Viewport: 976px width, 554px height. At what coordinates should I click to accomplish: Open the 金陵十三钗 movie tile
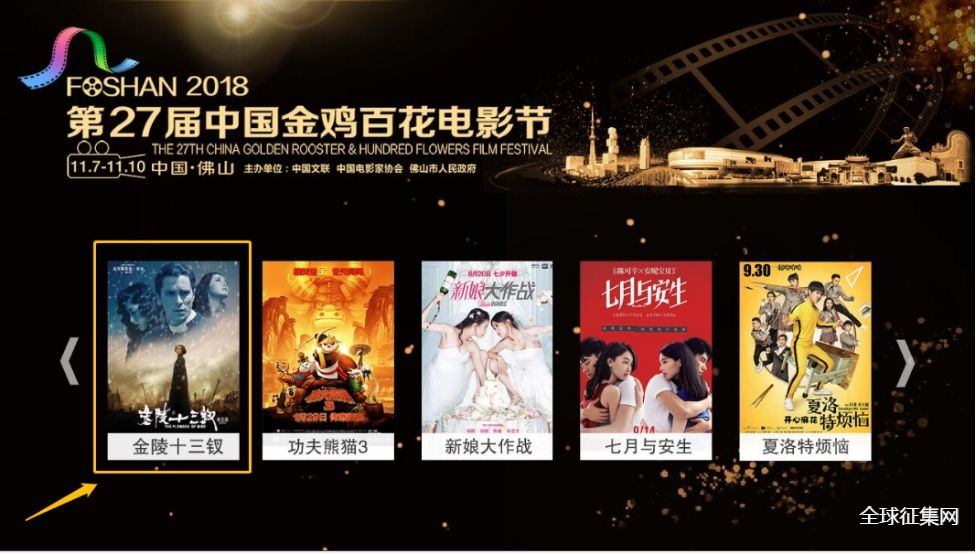[x=173, y=357]
